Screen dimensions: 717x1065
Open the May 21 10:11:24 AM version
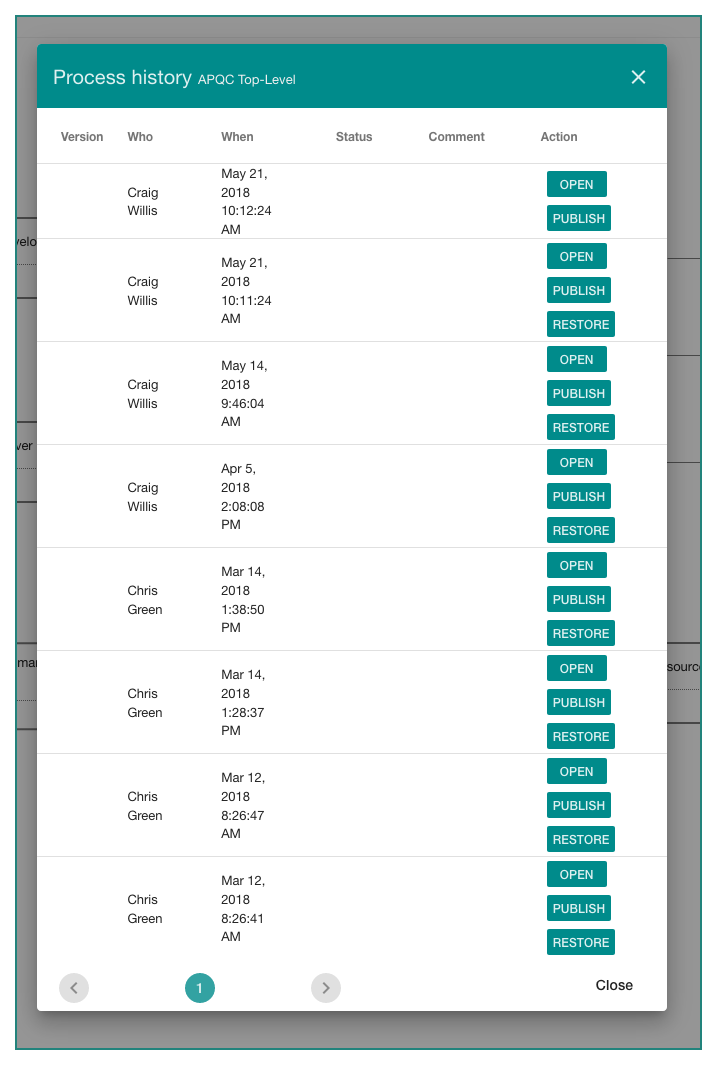click(x=576, y=257)
